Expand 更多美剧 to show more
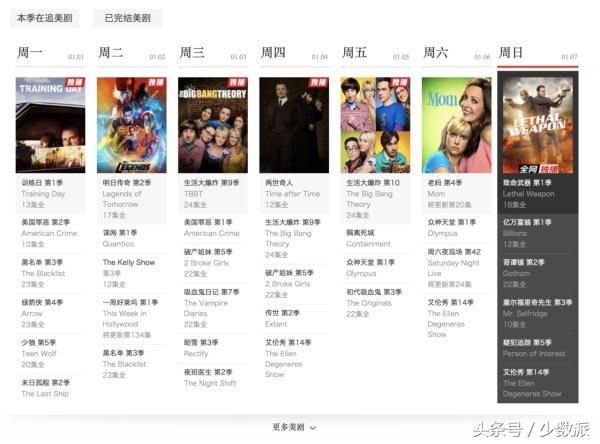Image resolution: width=600 pixels, height=444 pixels. tap(295, 427)
